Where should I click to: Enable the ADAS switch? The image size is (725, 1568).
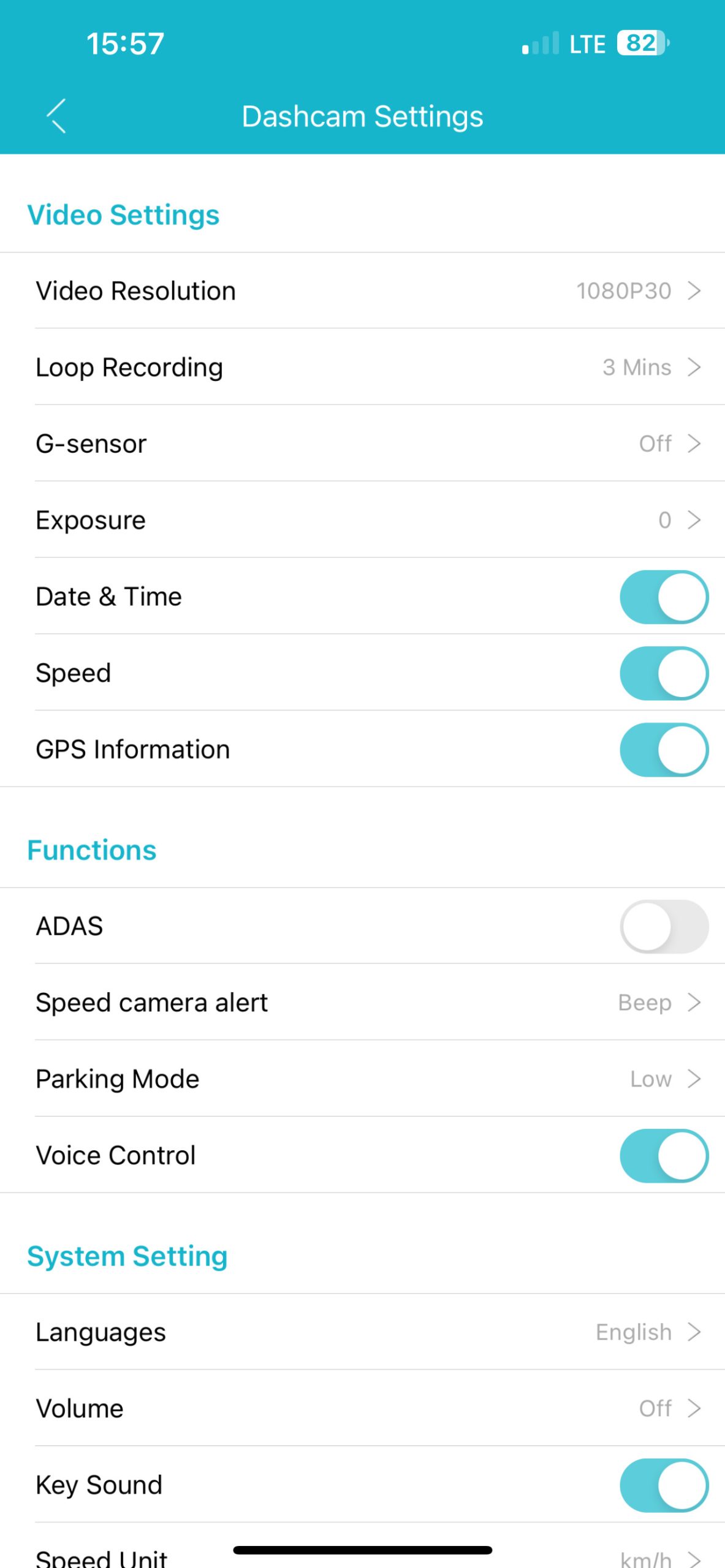(x=664, y=926)
